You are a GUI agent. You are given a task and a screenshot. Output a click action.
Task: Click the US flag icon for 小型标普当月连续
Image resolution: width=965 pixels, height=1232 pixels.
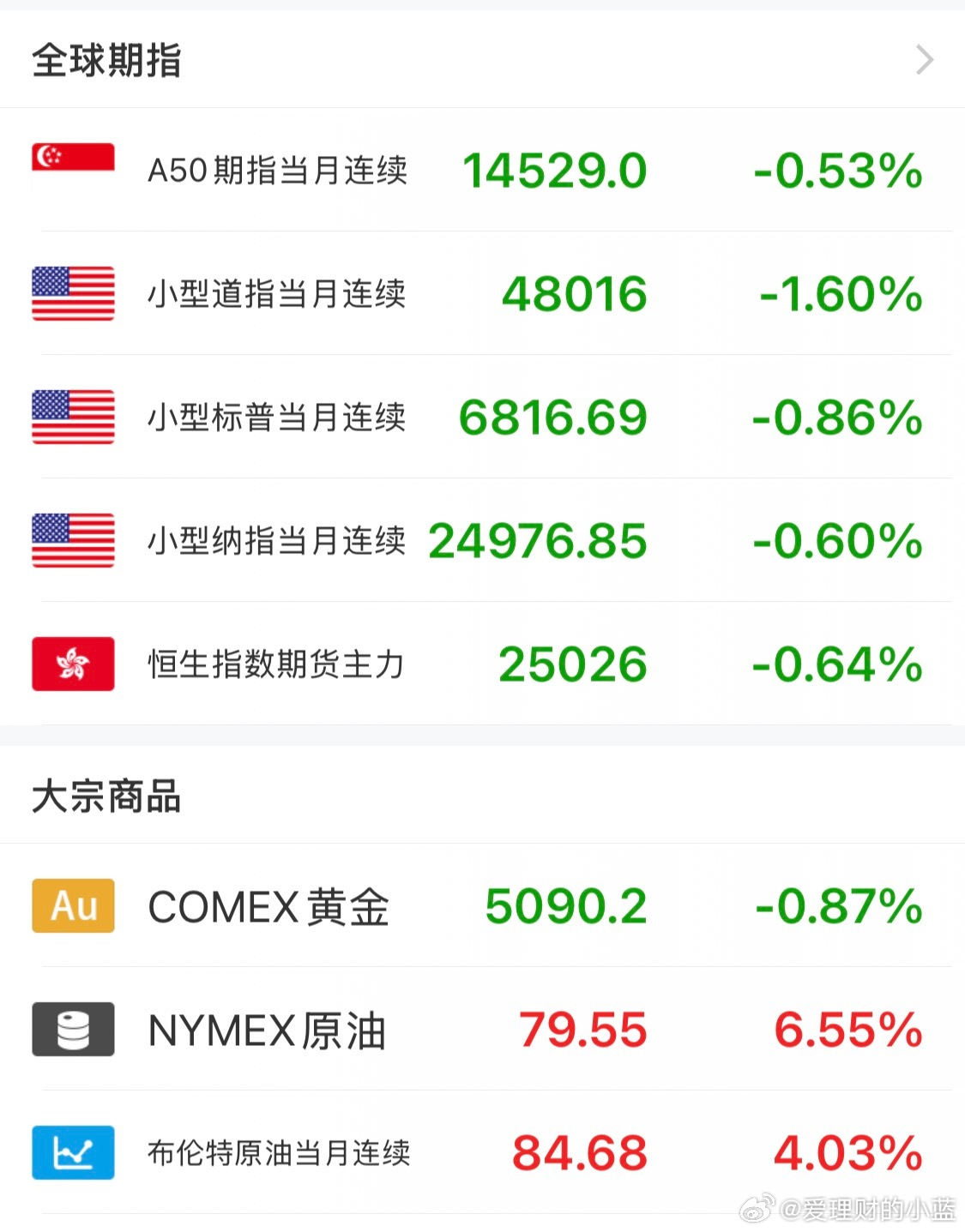tap(72, 418)
